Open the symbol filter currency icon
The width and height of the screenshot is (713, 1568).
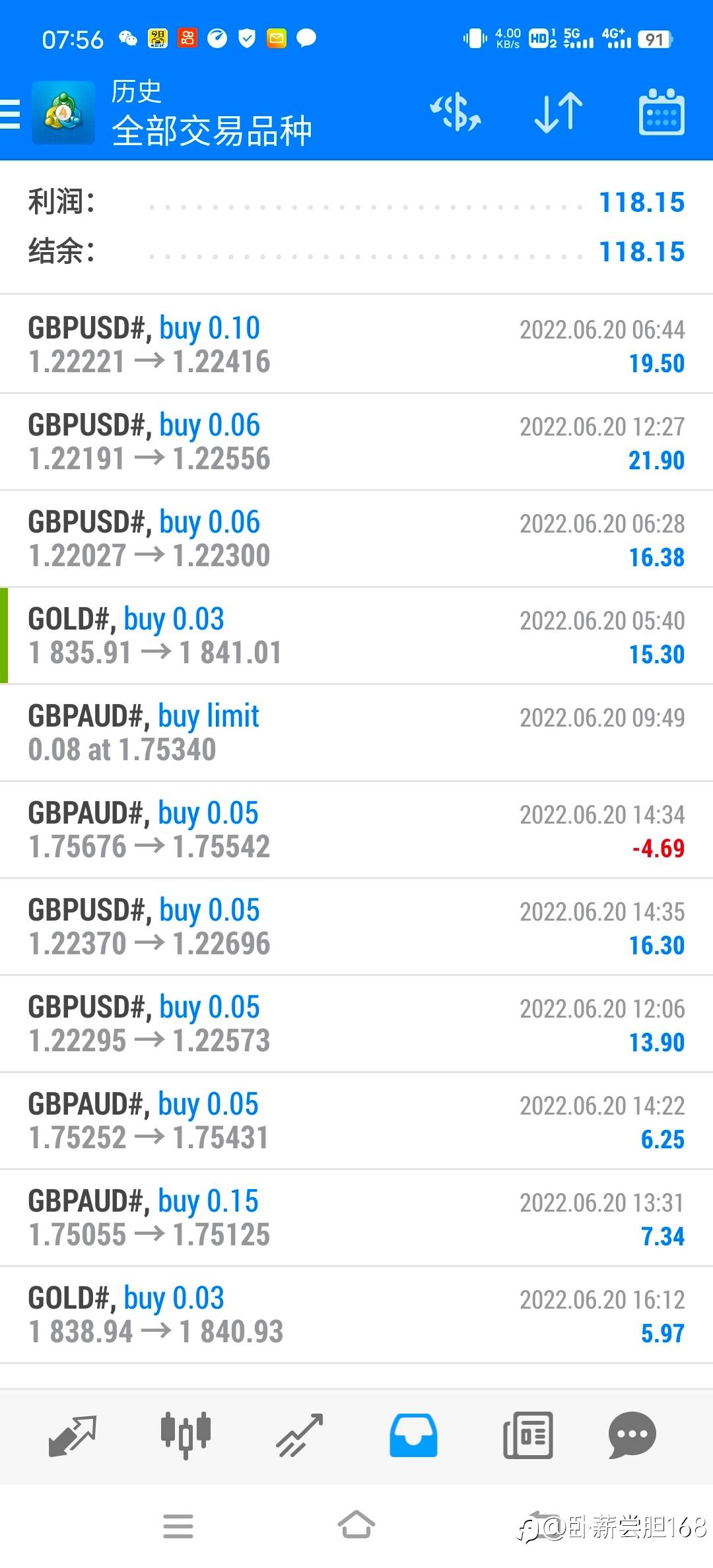[x=456, y=113]
